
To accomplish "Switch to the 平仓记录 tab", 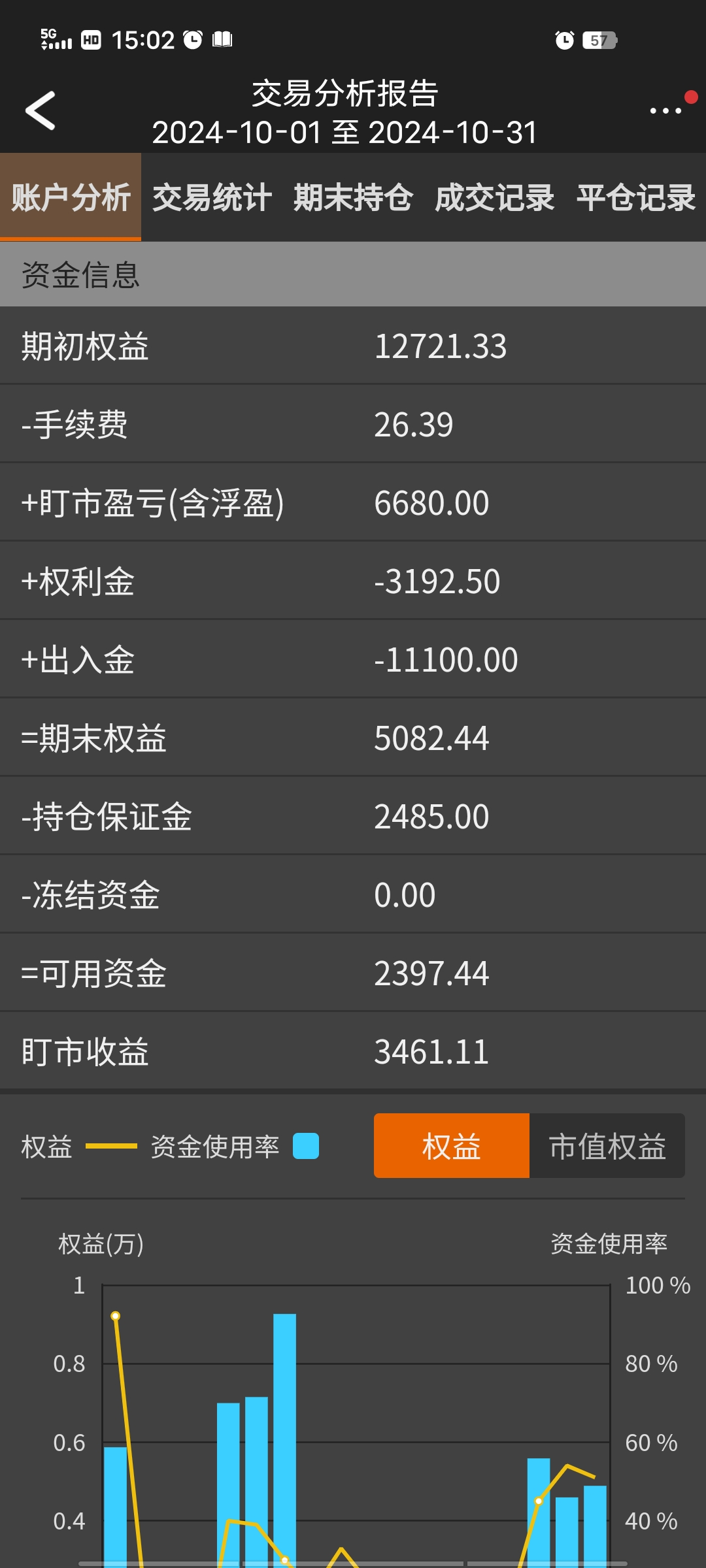I will 635,197.
